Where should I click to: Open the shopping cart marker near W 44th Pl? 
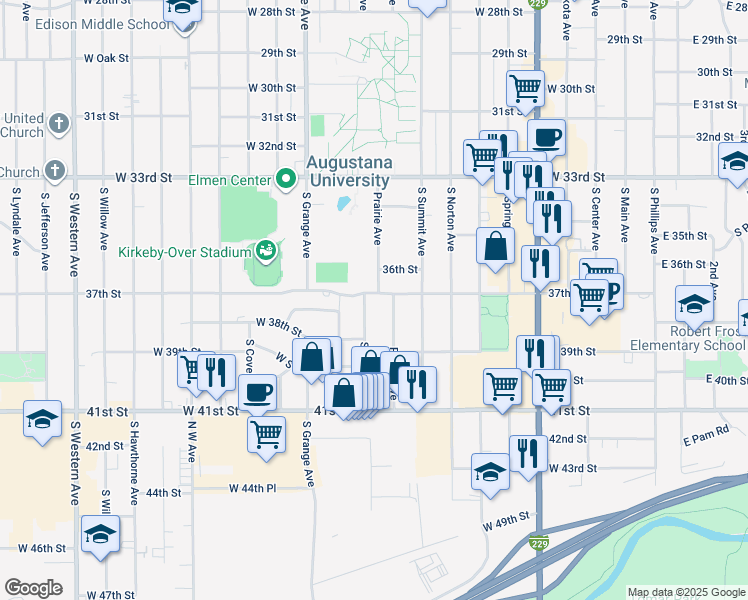pyautogui.click(x=266, y=435)
